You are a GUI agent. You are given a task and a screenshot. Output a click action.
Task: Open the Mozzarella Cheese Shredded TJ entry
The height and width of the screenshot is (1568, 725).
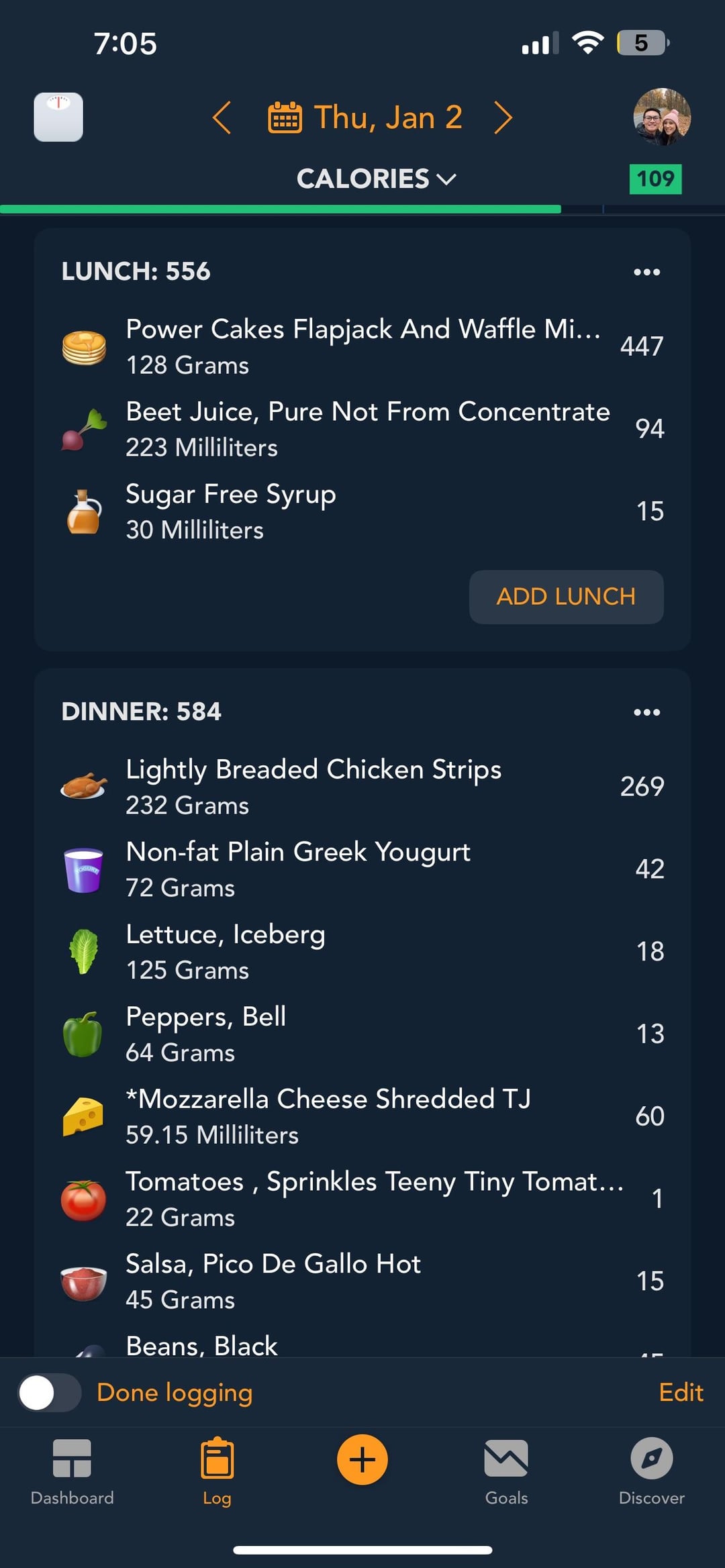click(x=362, y=1116)
